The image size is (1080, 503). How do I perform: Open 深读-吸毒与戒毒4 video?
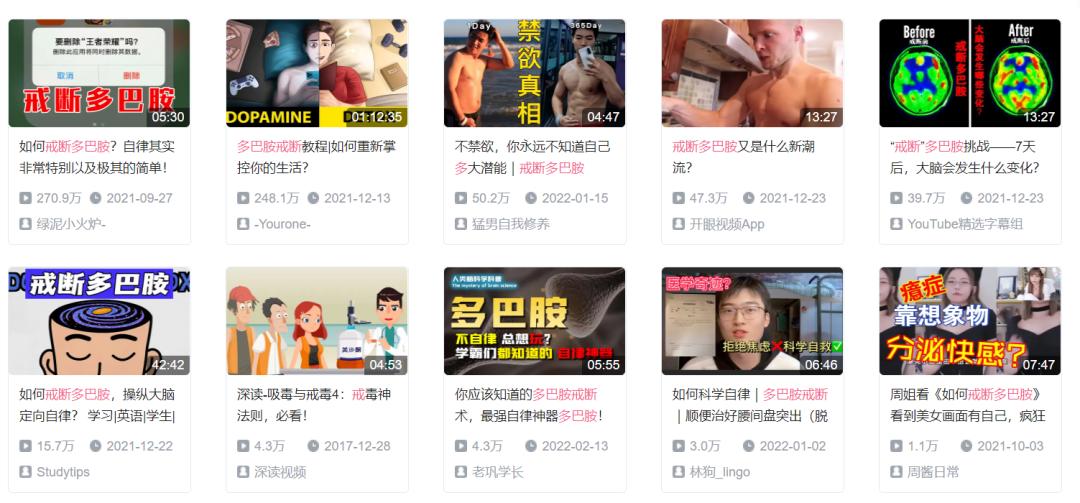click(316, 321)
